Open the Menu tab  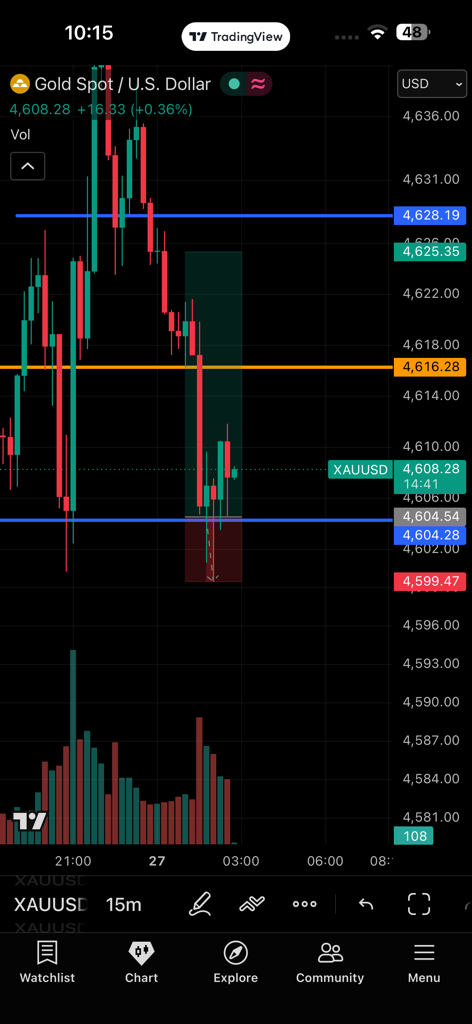click(424, 962)
